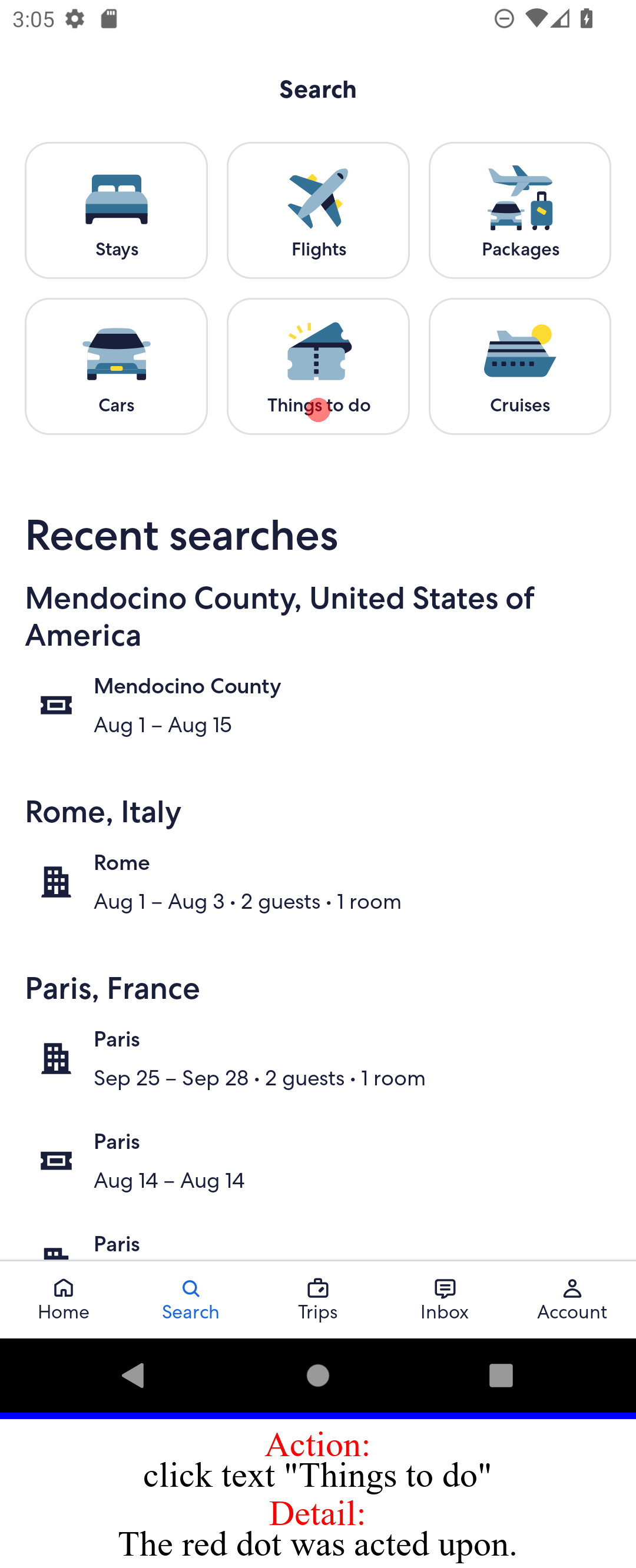Choose the Cars category

pos(116,366)
